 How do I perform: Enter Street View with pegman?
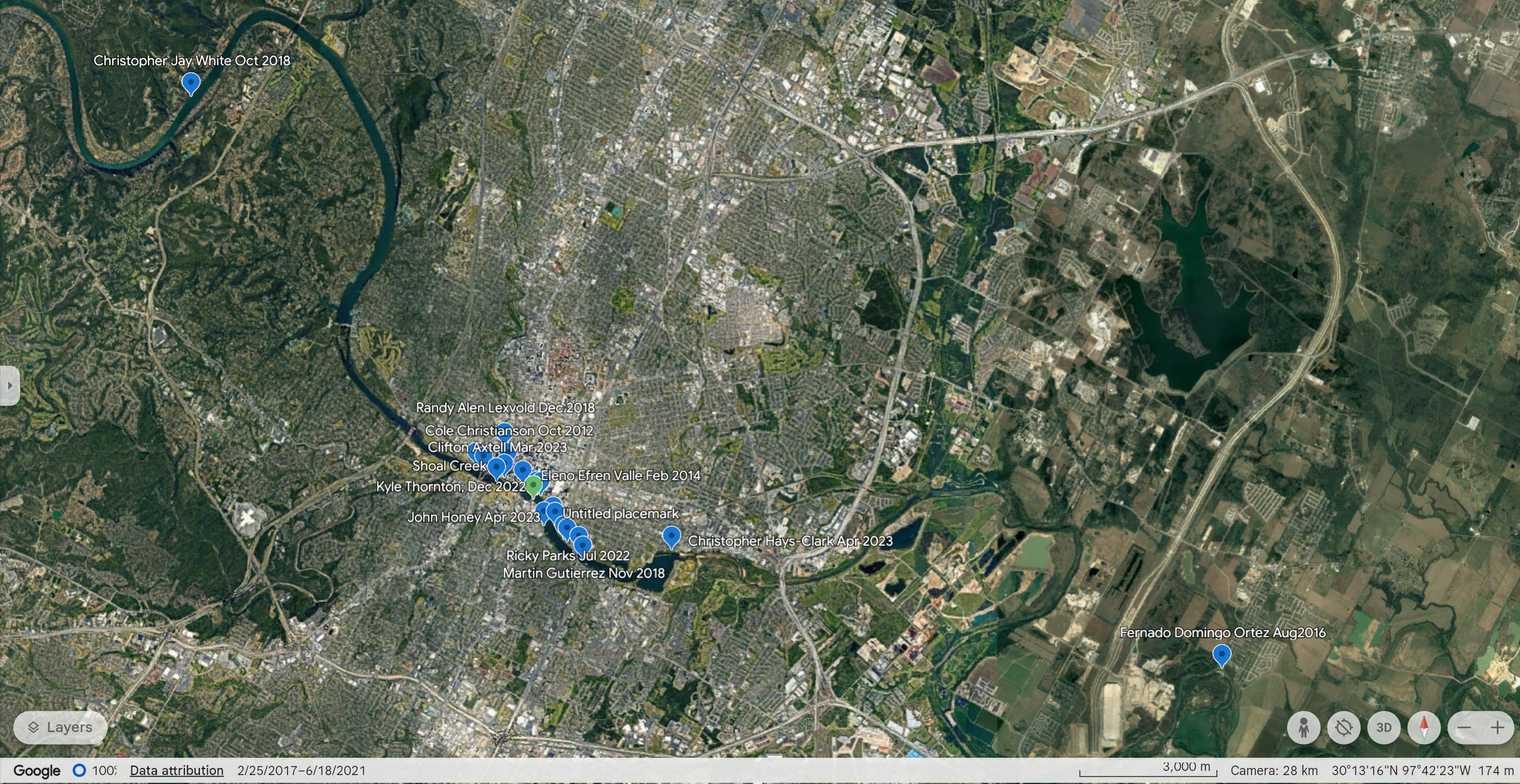pyautogui.click(x=1303, y=728)
